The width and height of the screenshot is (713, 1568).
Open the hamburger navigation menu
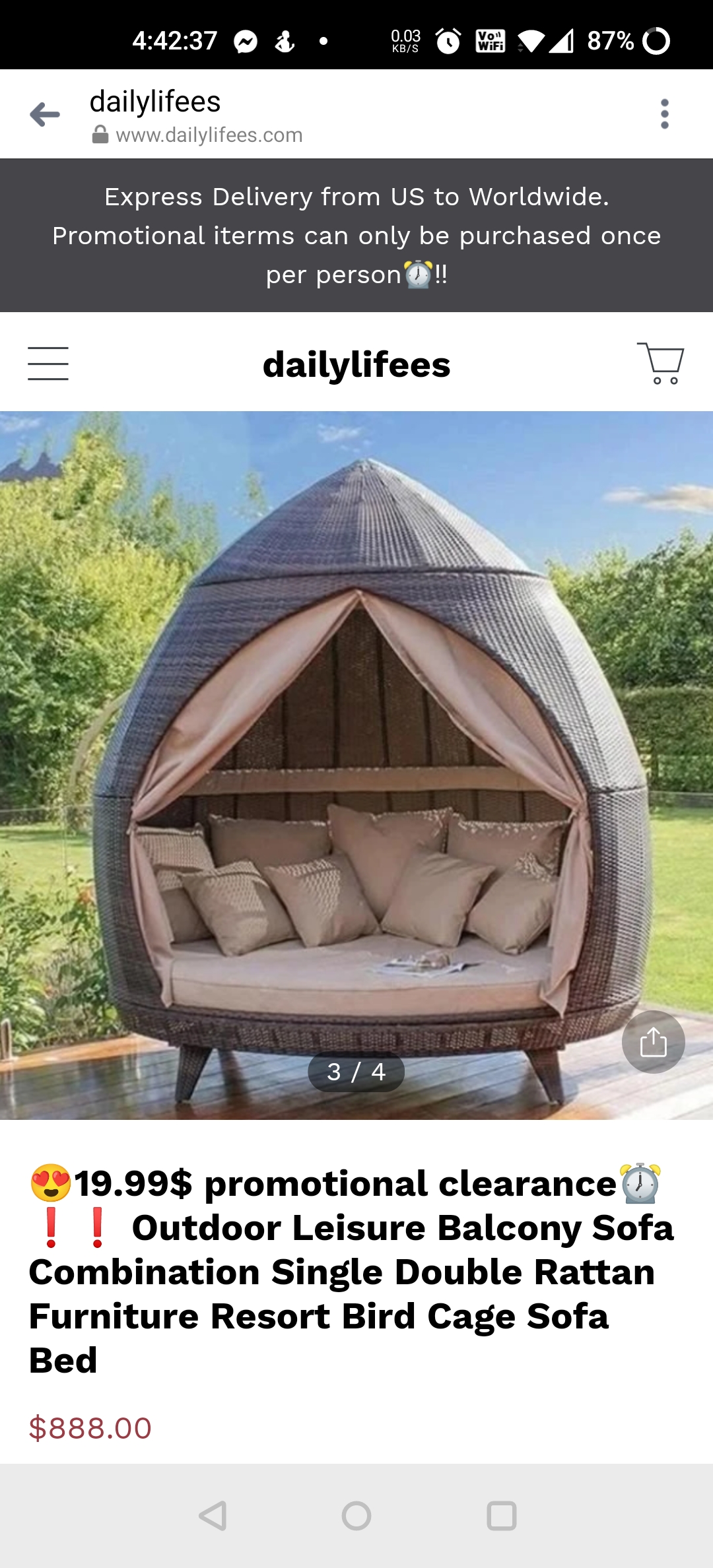click(48, 364)
